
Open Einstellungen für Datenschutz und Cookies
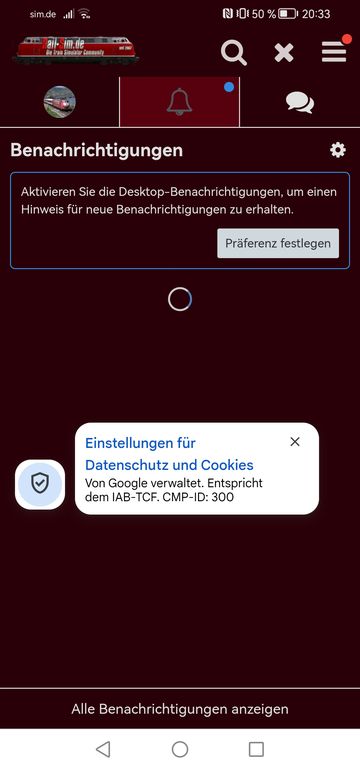pos(169,454)
